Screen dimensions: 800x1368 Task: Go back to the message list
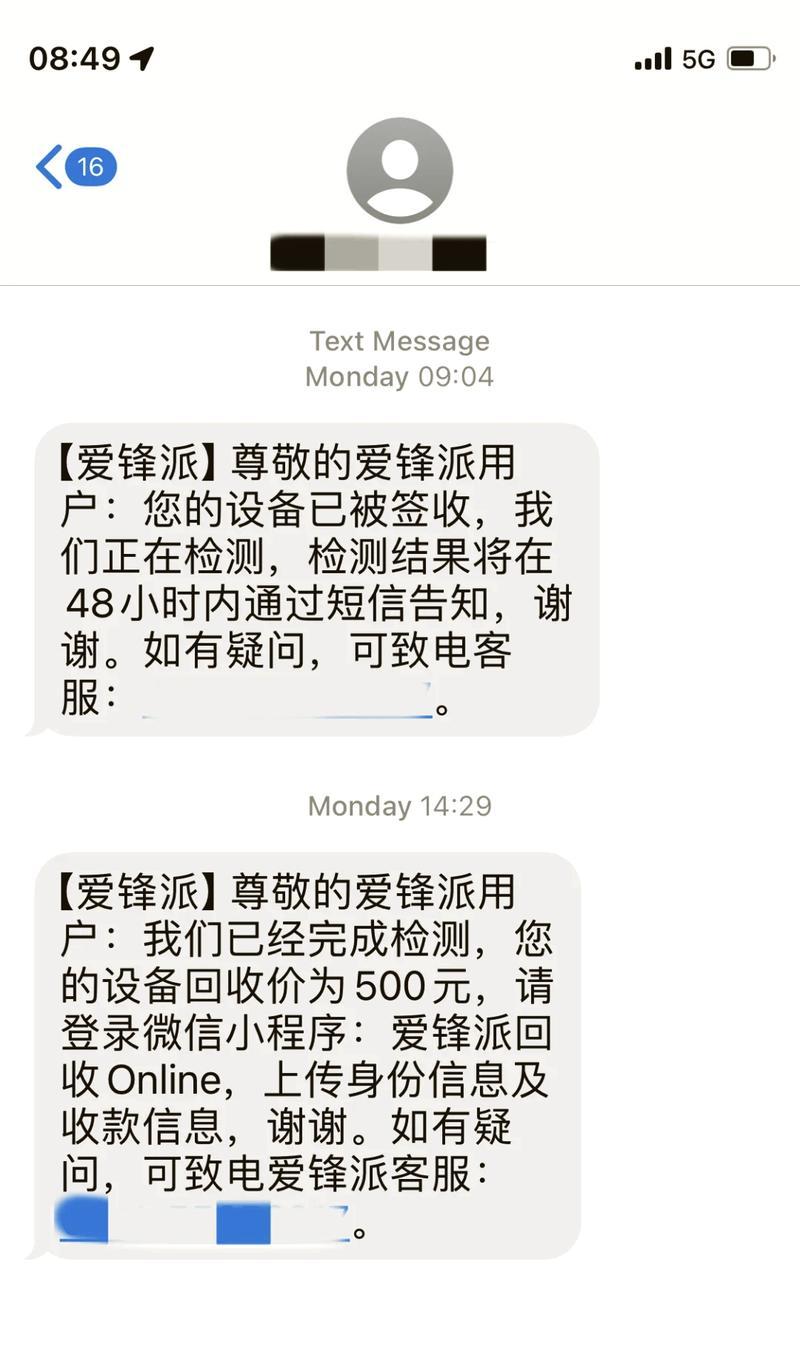coord(76,167)
